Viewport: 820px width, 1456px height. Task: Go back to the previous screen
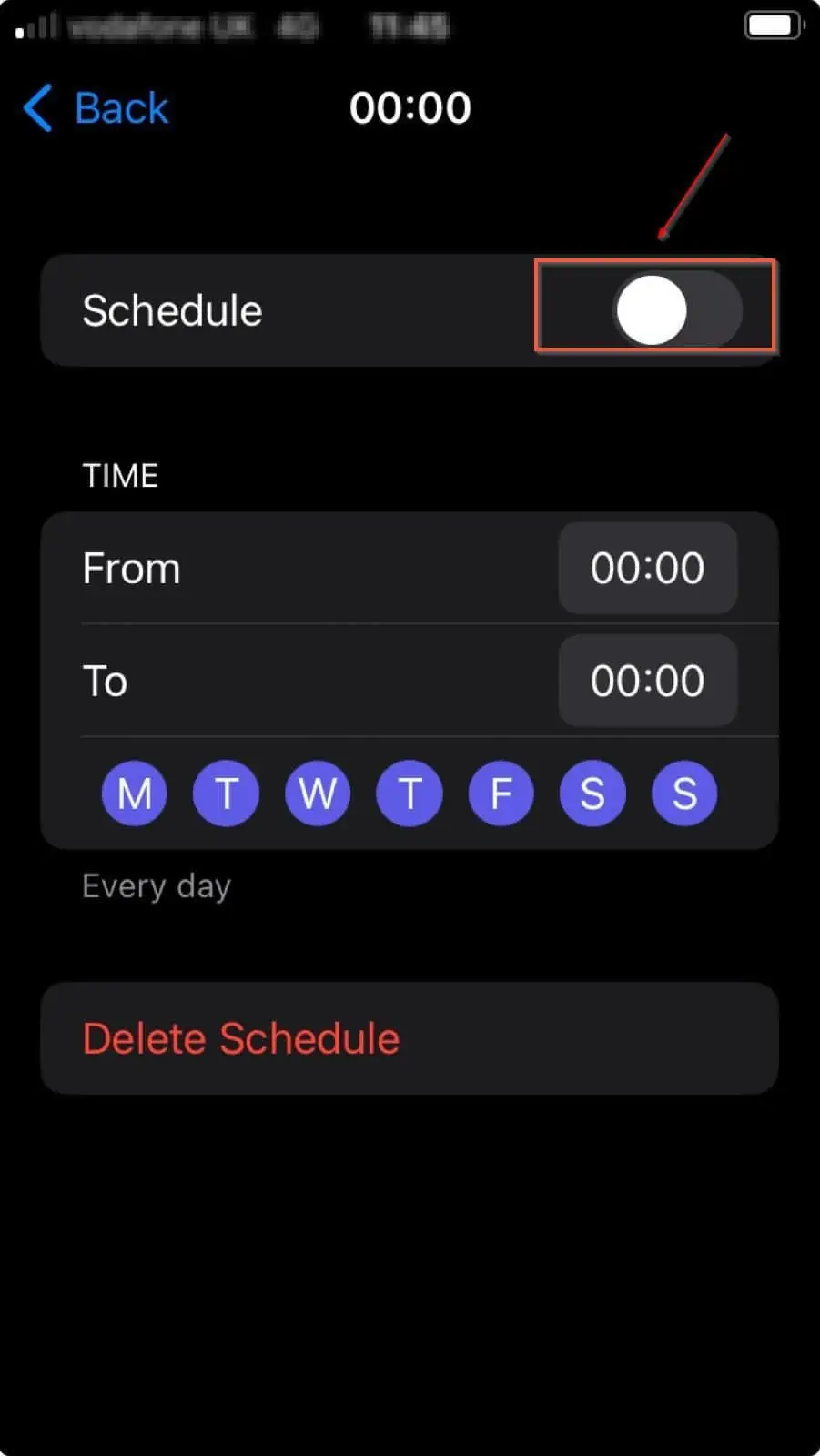tap(96, 108)
